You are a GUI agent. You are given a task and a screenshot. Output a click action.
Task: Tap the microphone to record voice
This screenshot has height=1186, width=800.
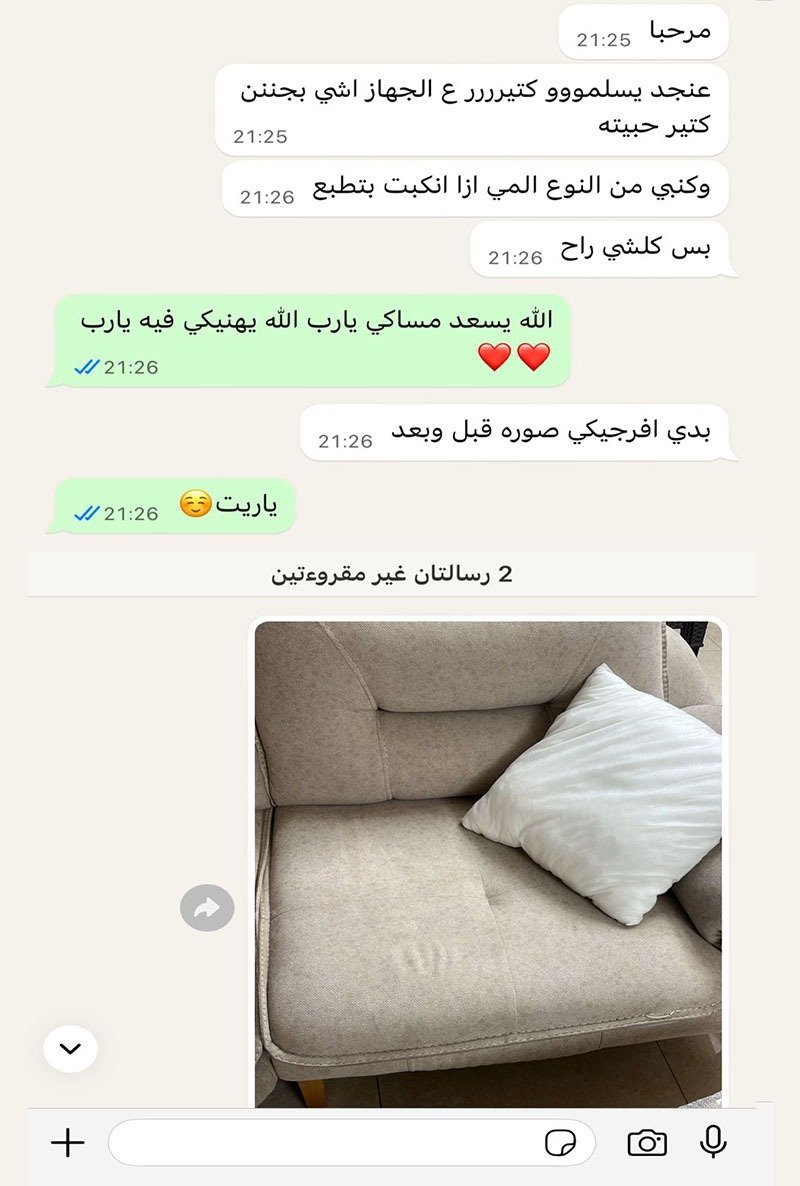tap(713, 1142)
